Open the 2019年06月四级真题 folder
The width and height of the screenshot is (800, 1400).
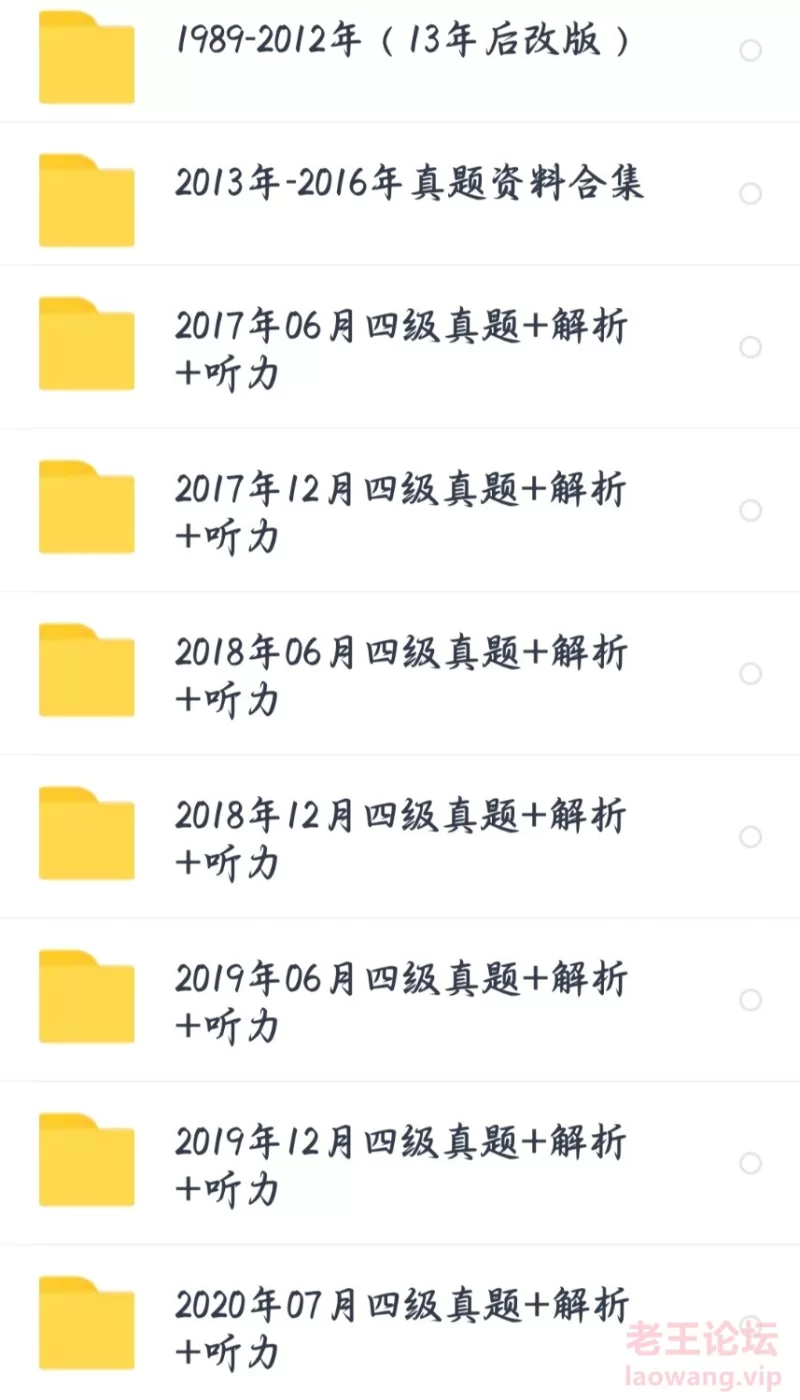tap(400, 999)
